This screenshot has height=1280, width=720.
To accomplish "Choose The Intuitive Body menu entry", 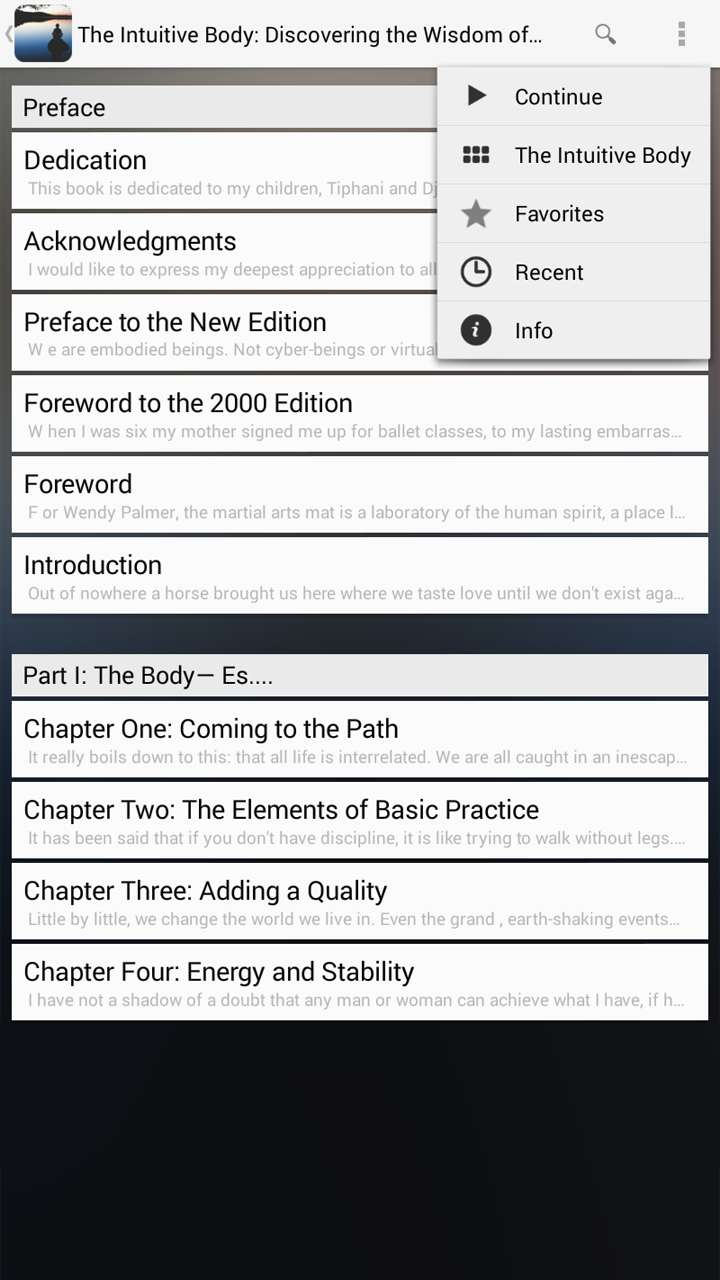I will click(574, 155).
